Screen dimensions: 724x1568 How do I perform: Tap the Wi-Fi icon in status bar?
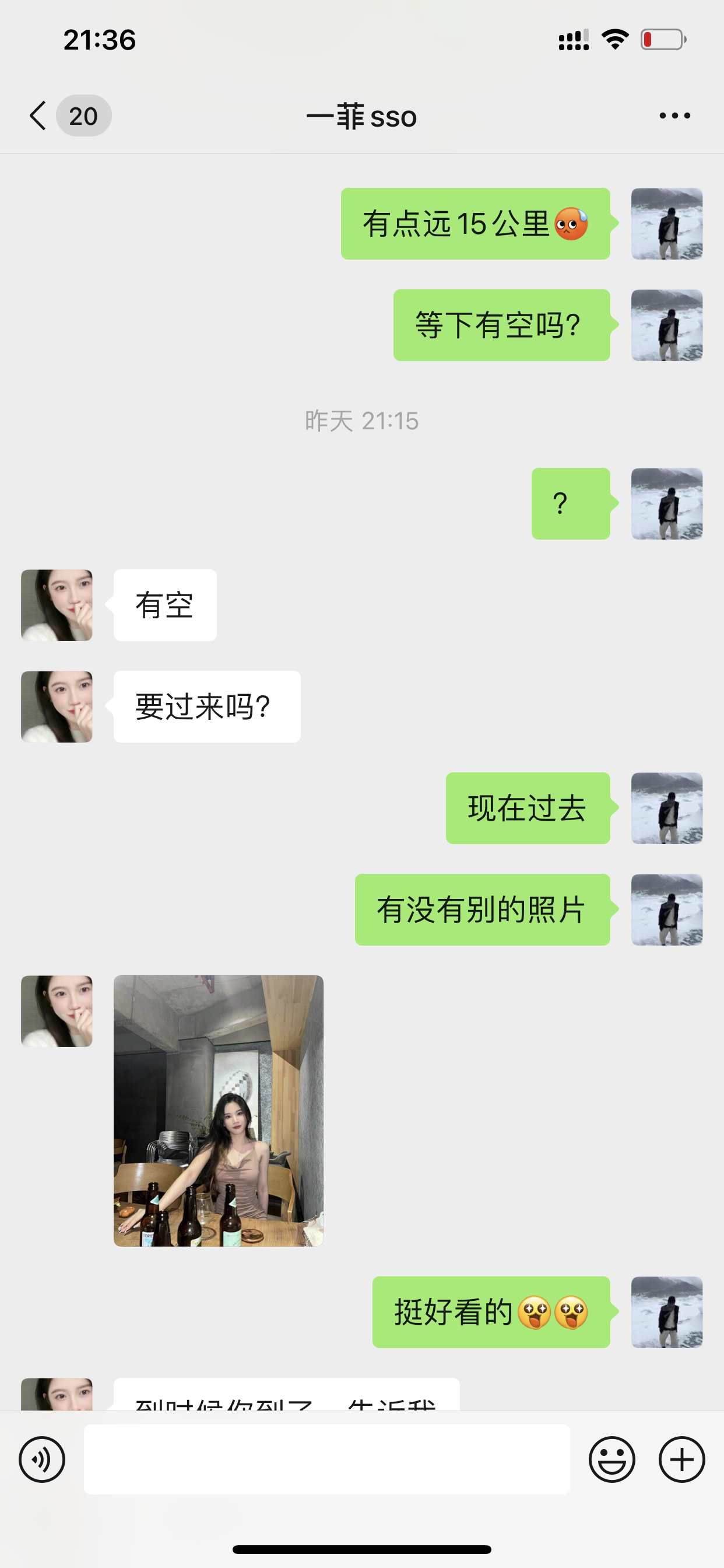[614, 39]
